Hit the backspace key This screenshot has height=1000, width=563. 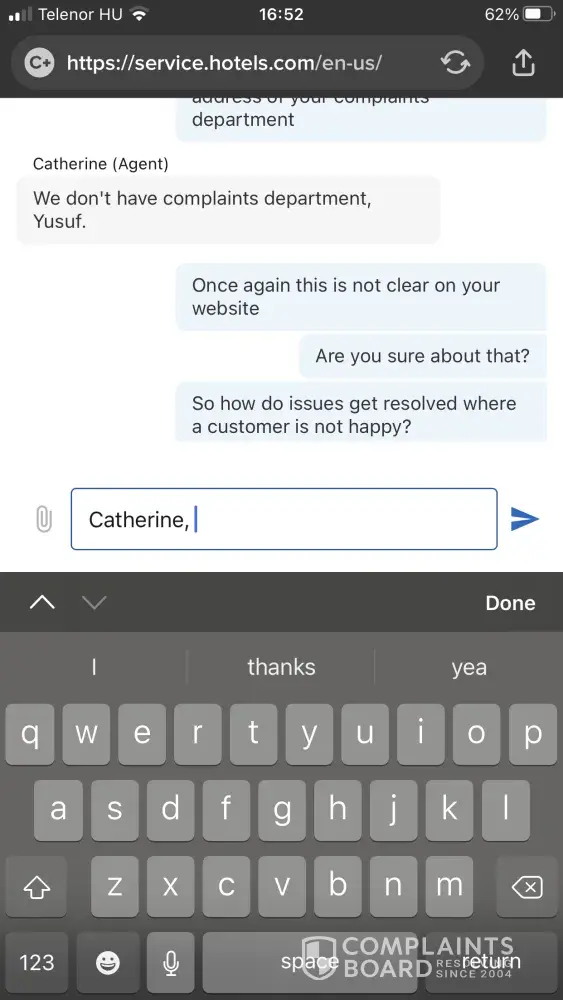527,887
